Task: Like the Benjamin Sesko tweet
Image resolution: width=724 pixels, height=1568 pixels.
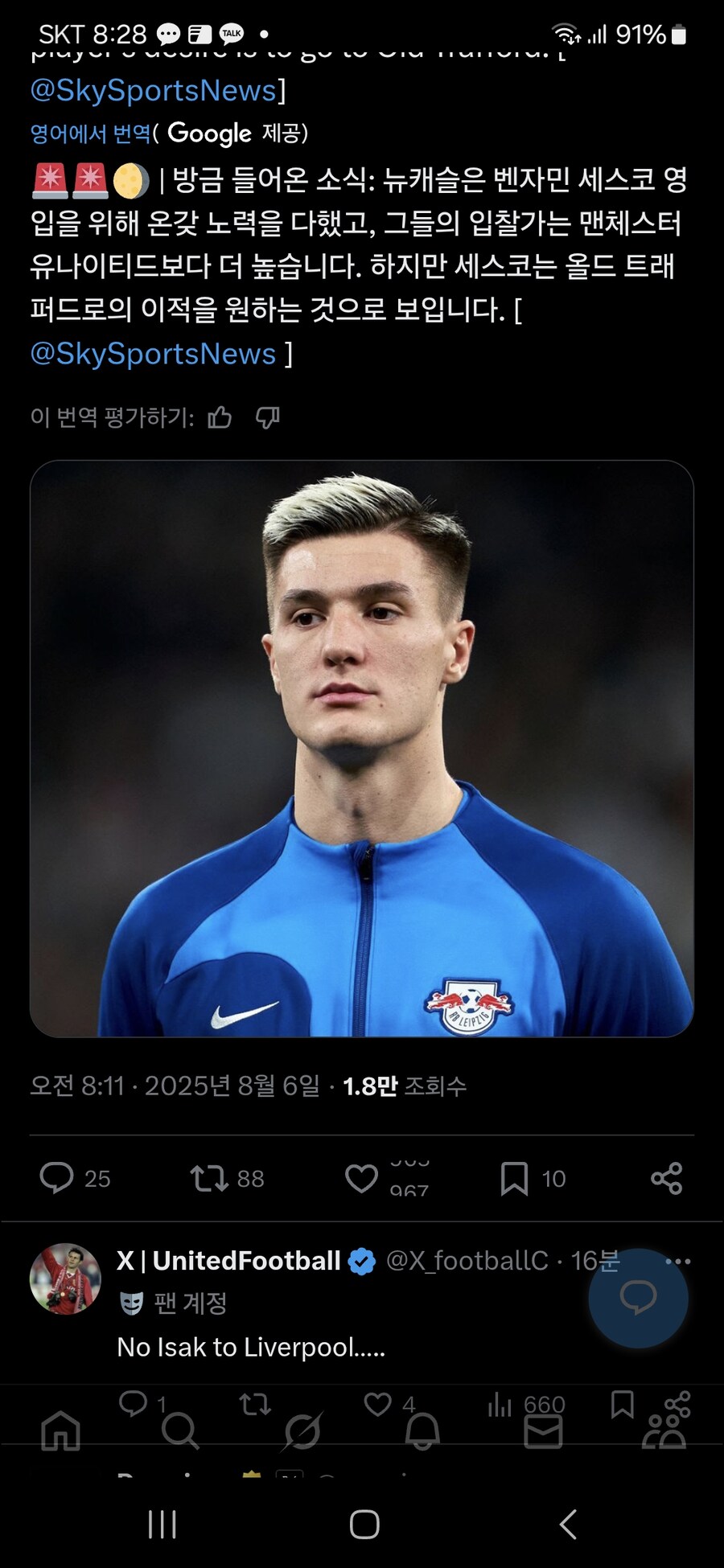Action: pos(362,1179)
